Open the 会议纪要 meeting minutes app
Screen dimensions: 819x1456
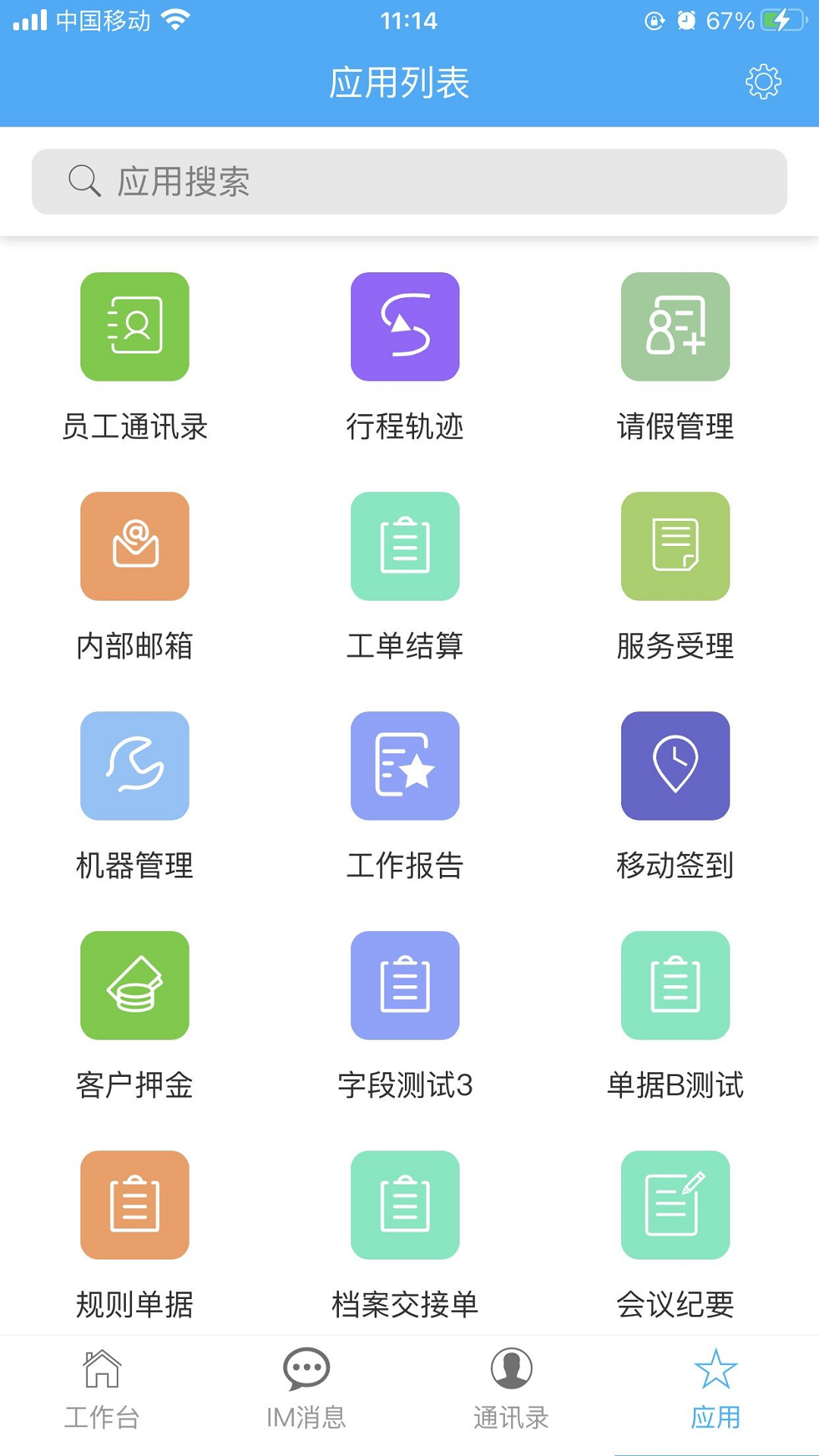[676, 1206]
